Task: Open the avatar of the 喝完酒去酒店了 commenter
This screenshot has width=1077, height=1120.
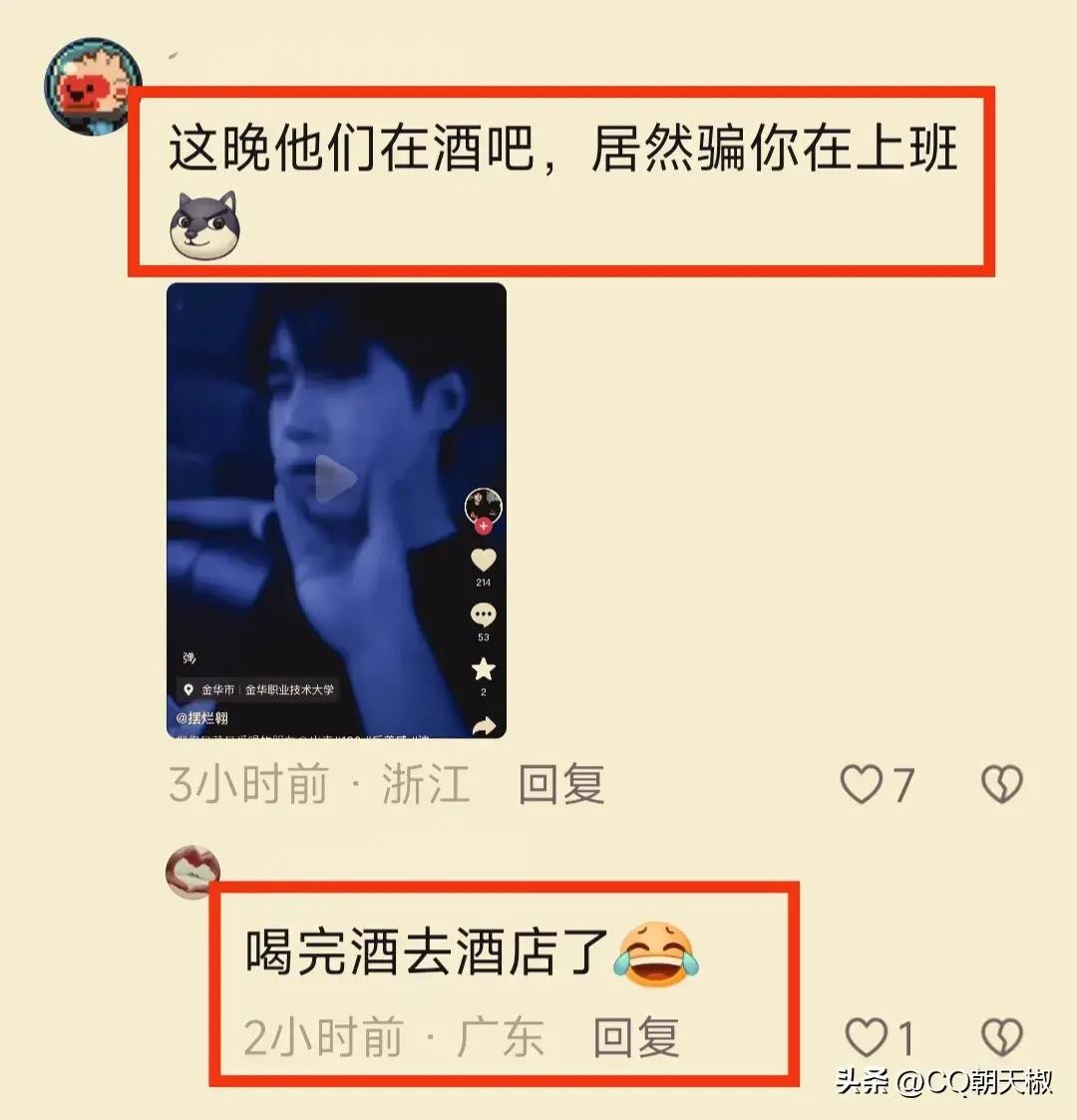Action: pos(192,872)
